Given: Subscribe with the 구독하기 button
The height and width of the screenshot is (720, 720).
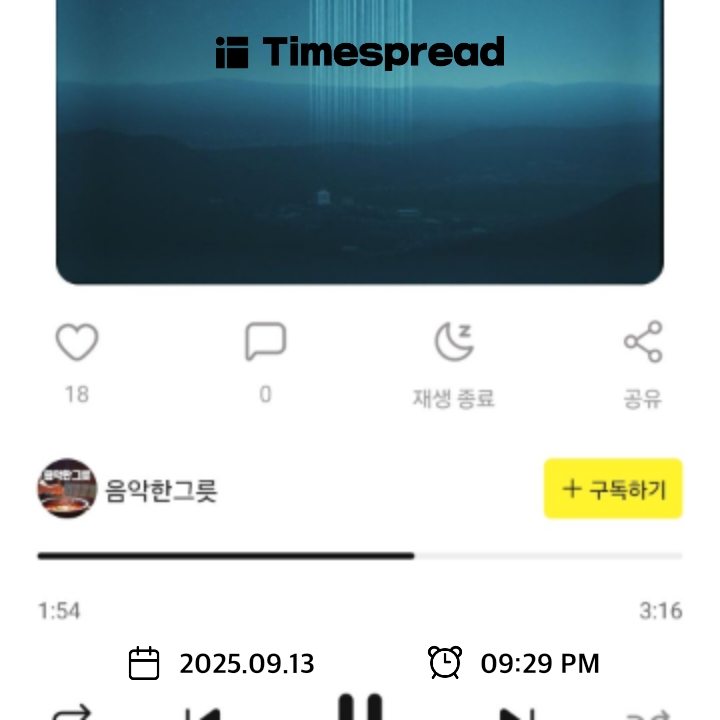Looking at the screenshot, I should [613, 489].
